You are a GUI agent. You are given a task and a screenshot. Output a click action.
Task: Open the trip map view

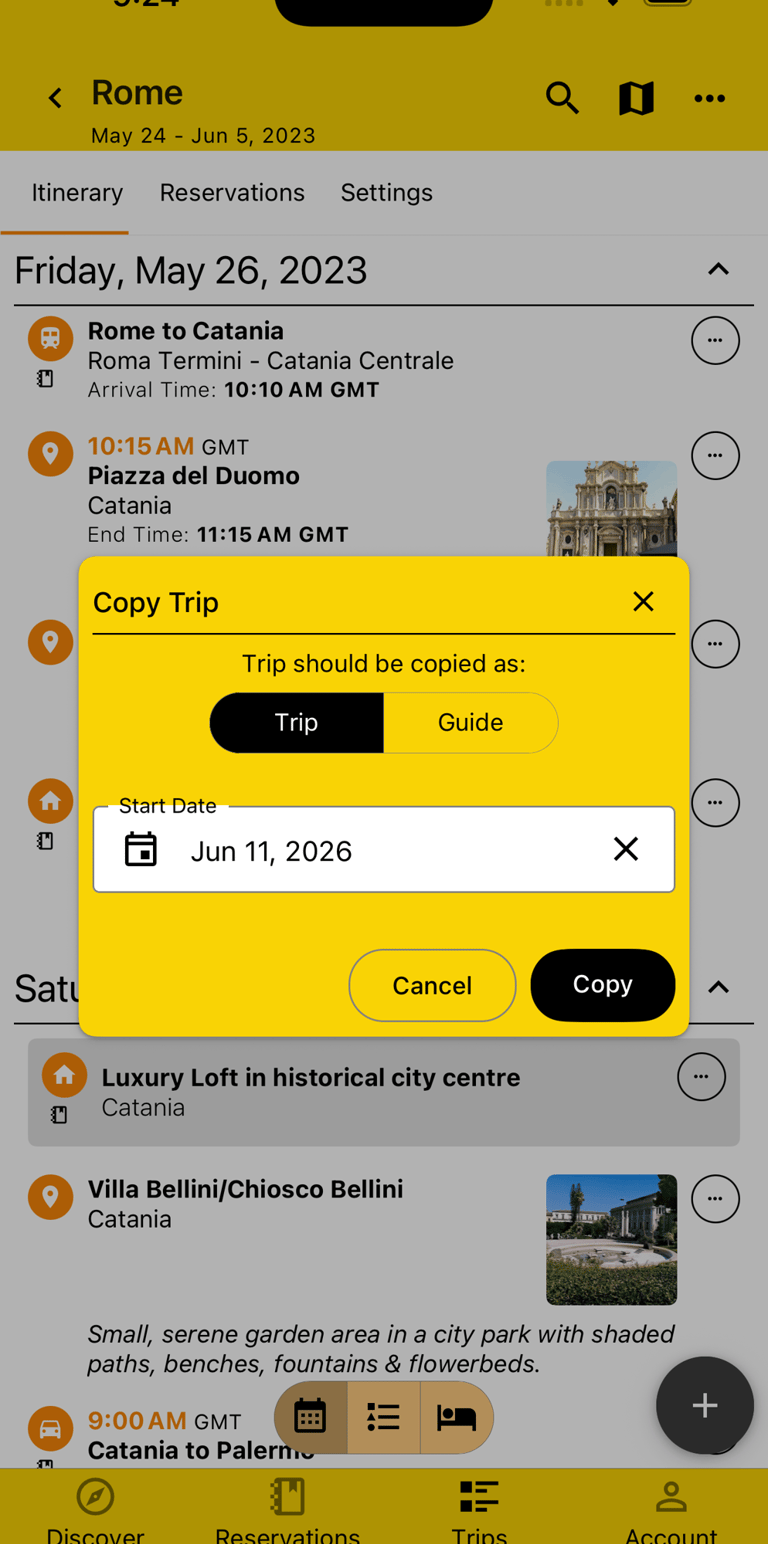[x=636, y=98]
